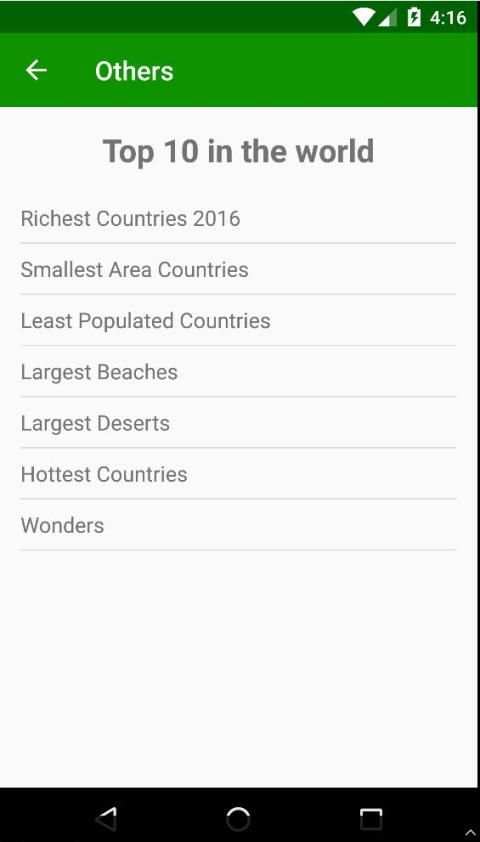This screenshot has width=480, height=842.
Task: Open Smallest Area Countries
Action: 238,270
